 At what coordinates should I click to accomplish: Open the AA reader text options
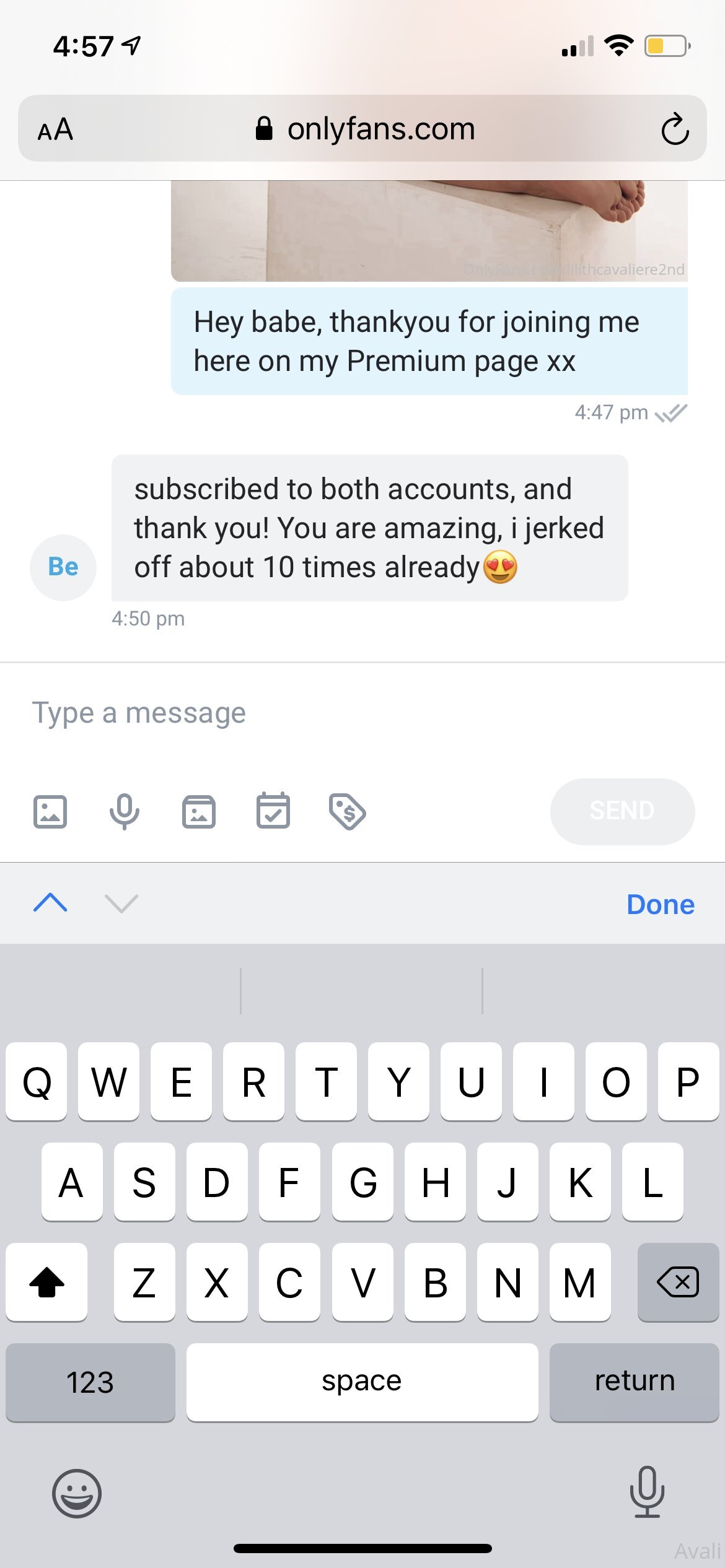point(56,129)
